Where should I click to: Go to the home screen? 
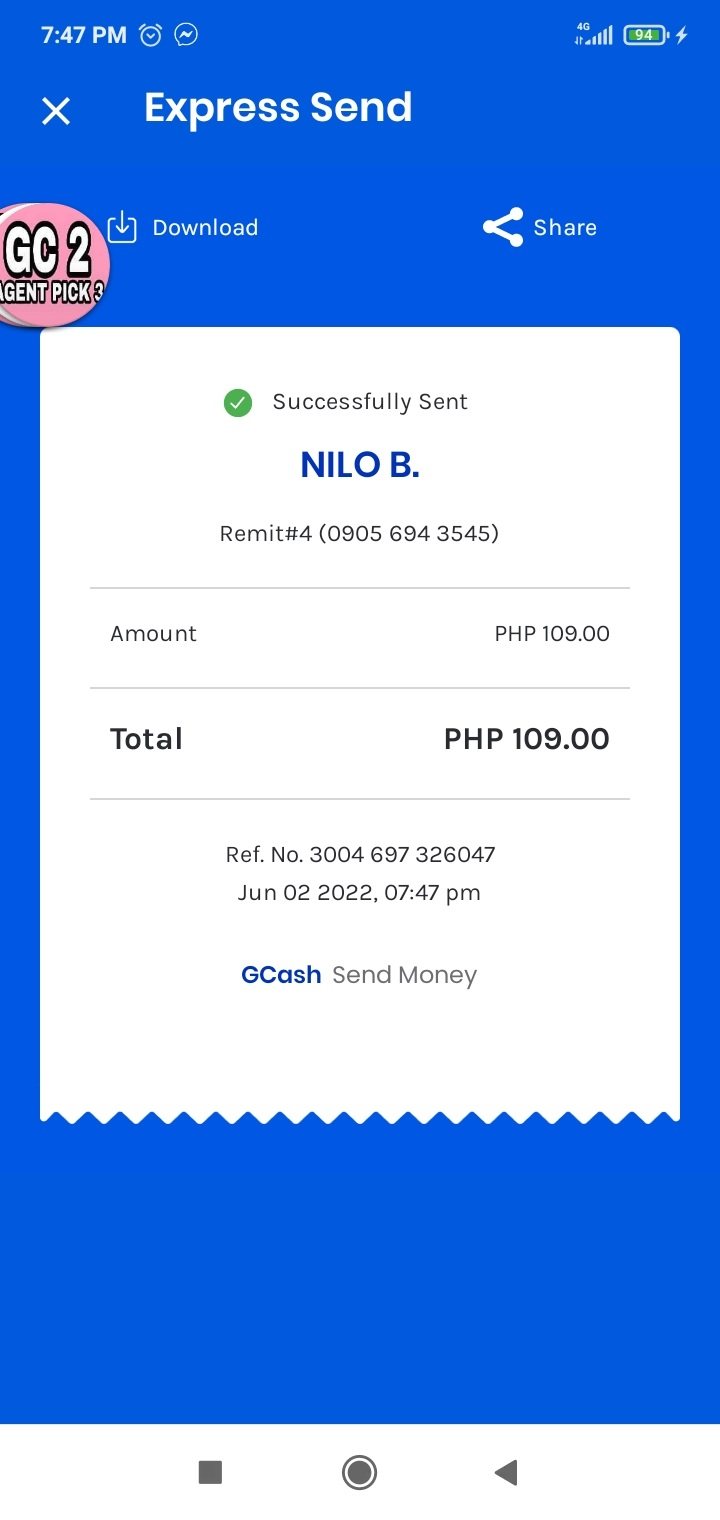(359, 1472)
